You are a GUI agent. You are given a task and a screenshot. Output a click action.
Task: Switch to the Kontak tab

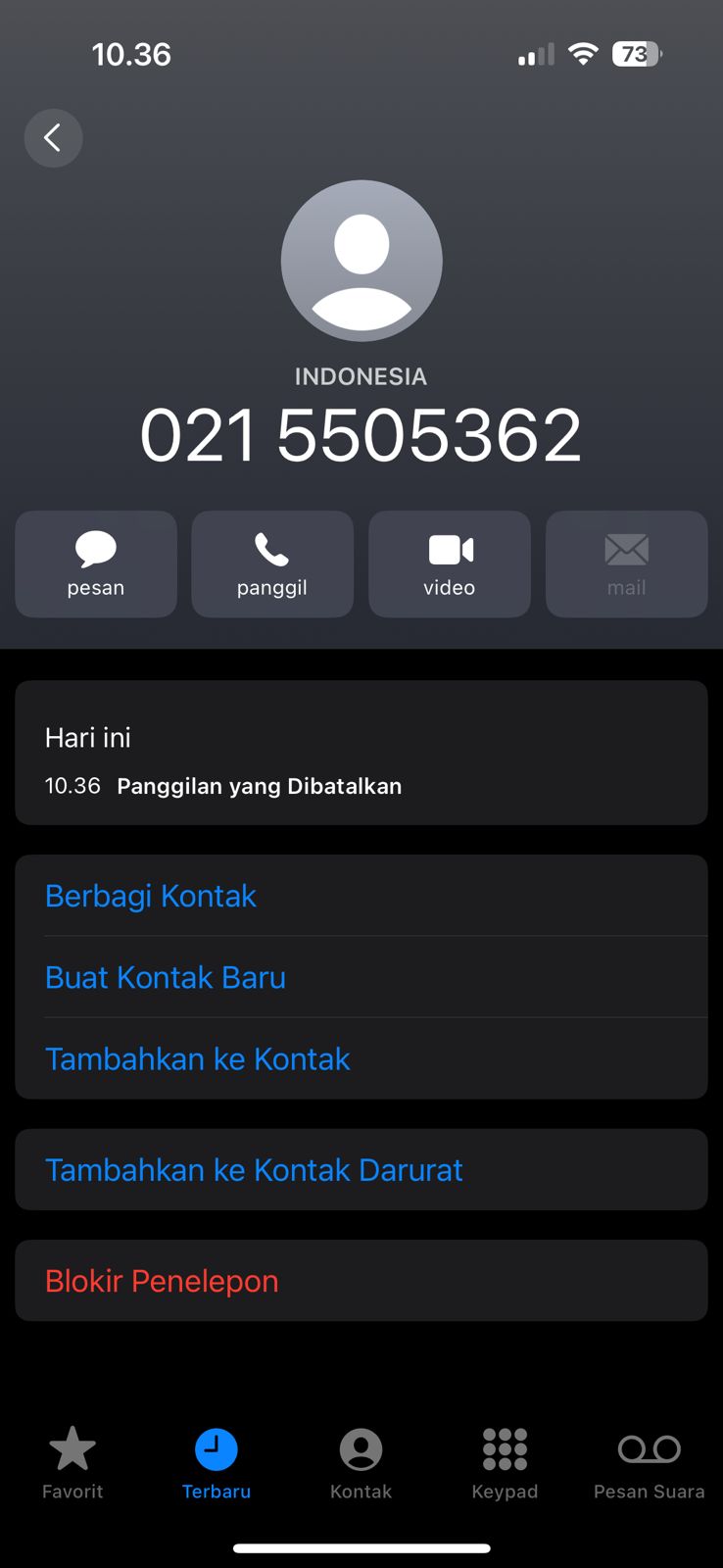[x=361, y=1463]
